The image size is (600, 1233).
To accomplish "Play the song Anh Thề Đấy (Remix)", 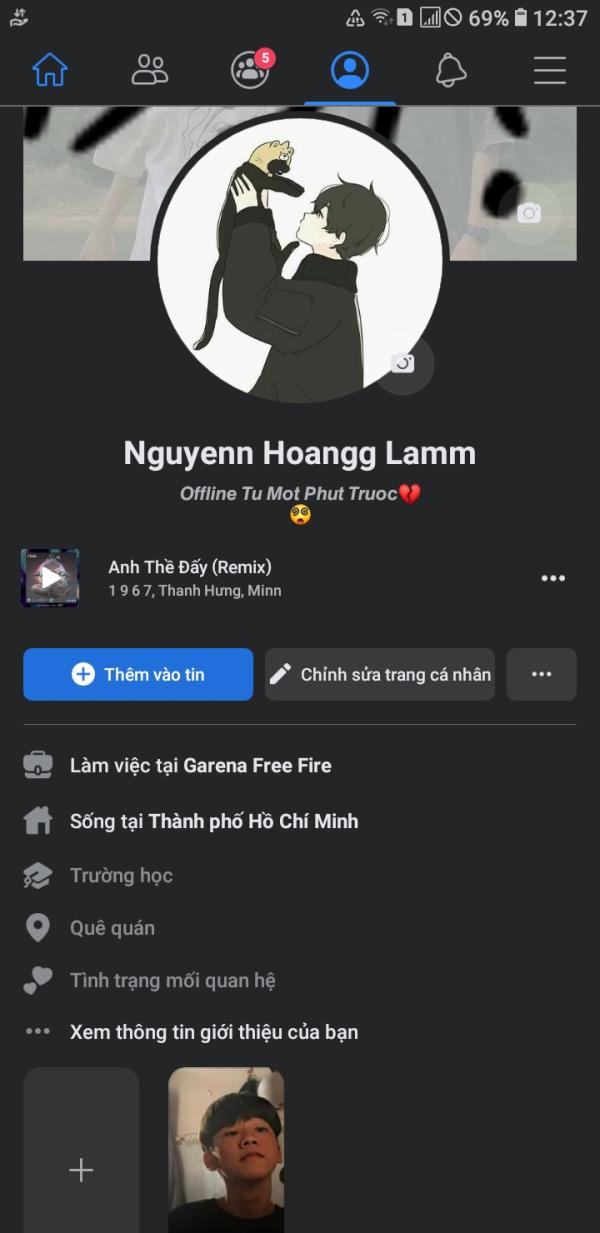I will [x=50, y=578].
